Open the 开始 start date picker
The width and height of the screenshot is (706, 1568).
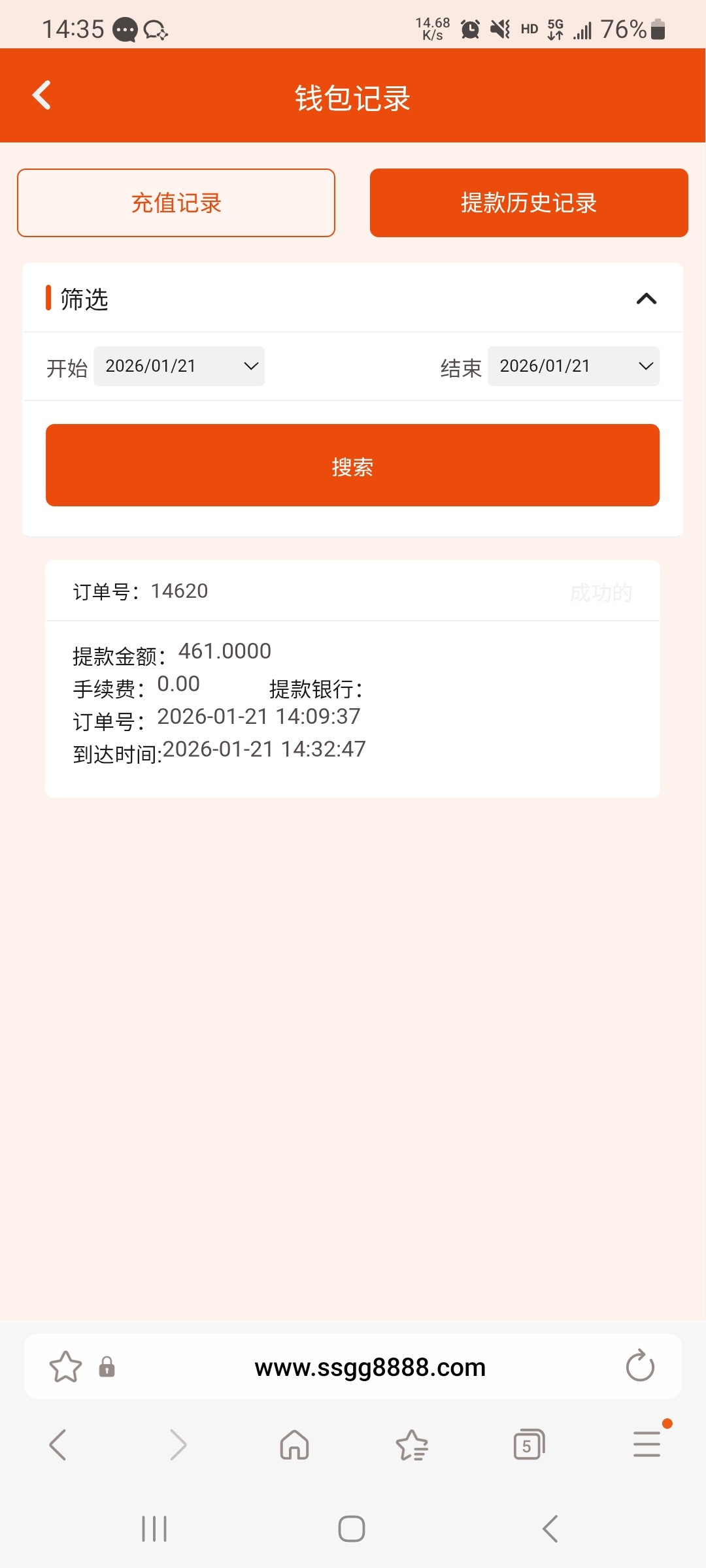178,367
